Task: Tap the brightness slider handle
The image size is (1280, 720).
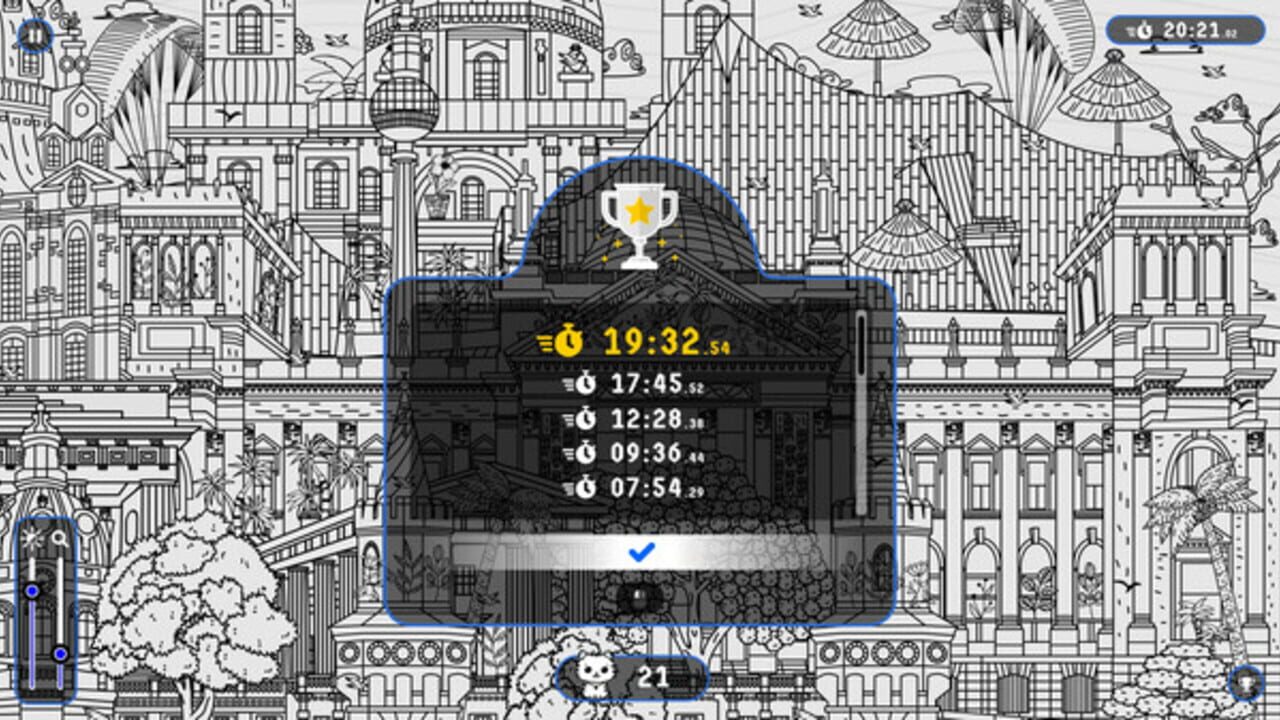Action: click(x=32, y=592)
